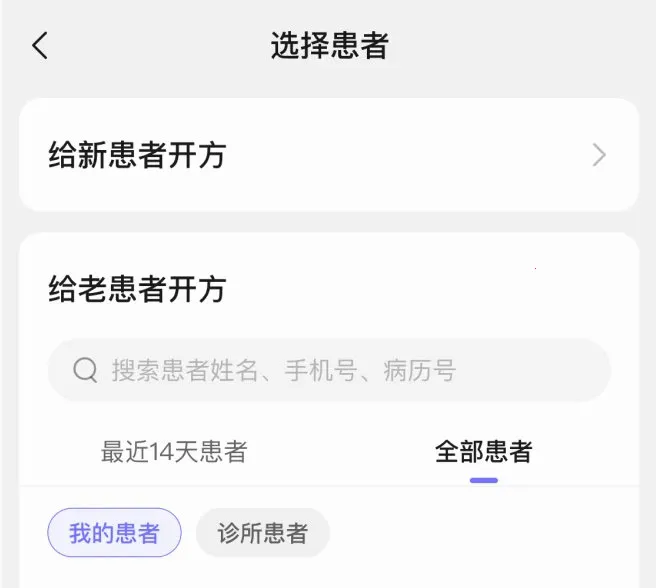Select the 全部患者 tab

click(x=483, y=452)
